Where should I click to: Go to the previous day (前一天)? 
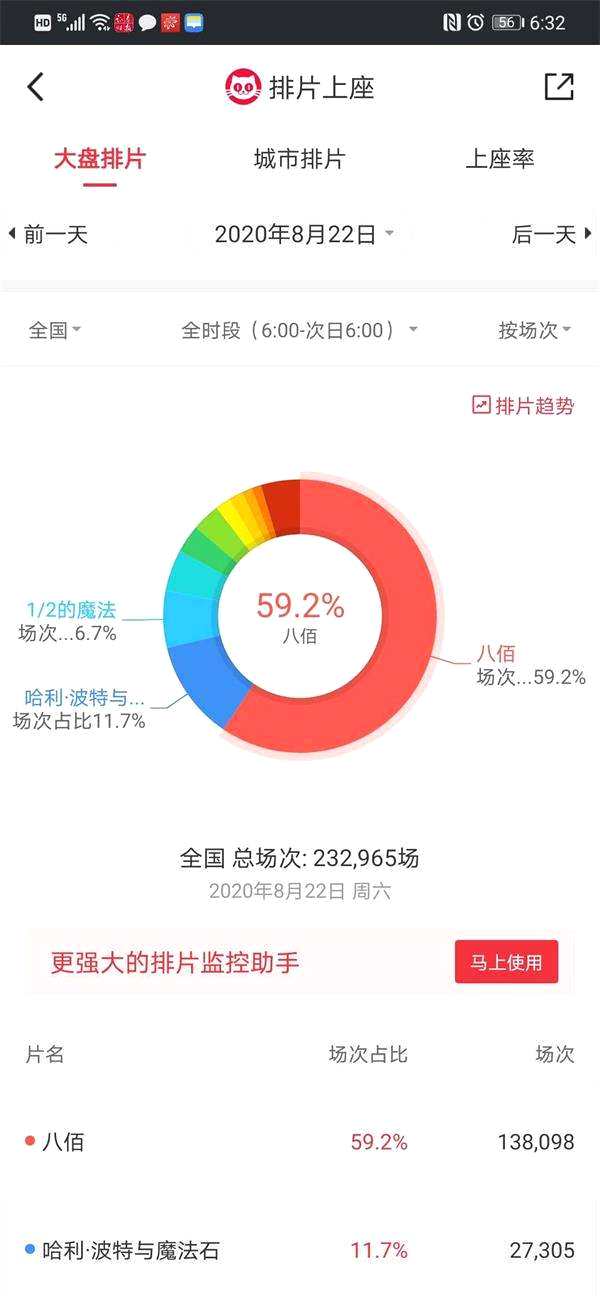point(49,235)
